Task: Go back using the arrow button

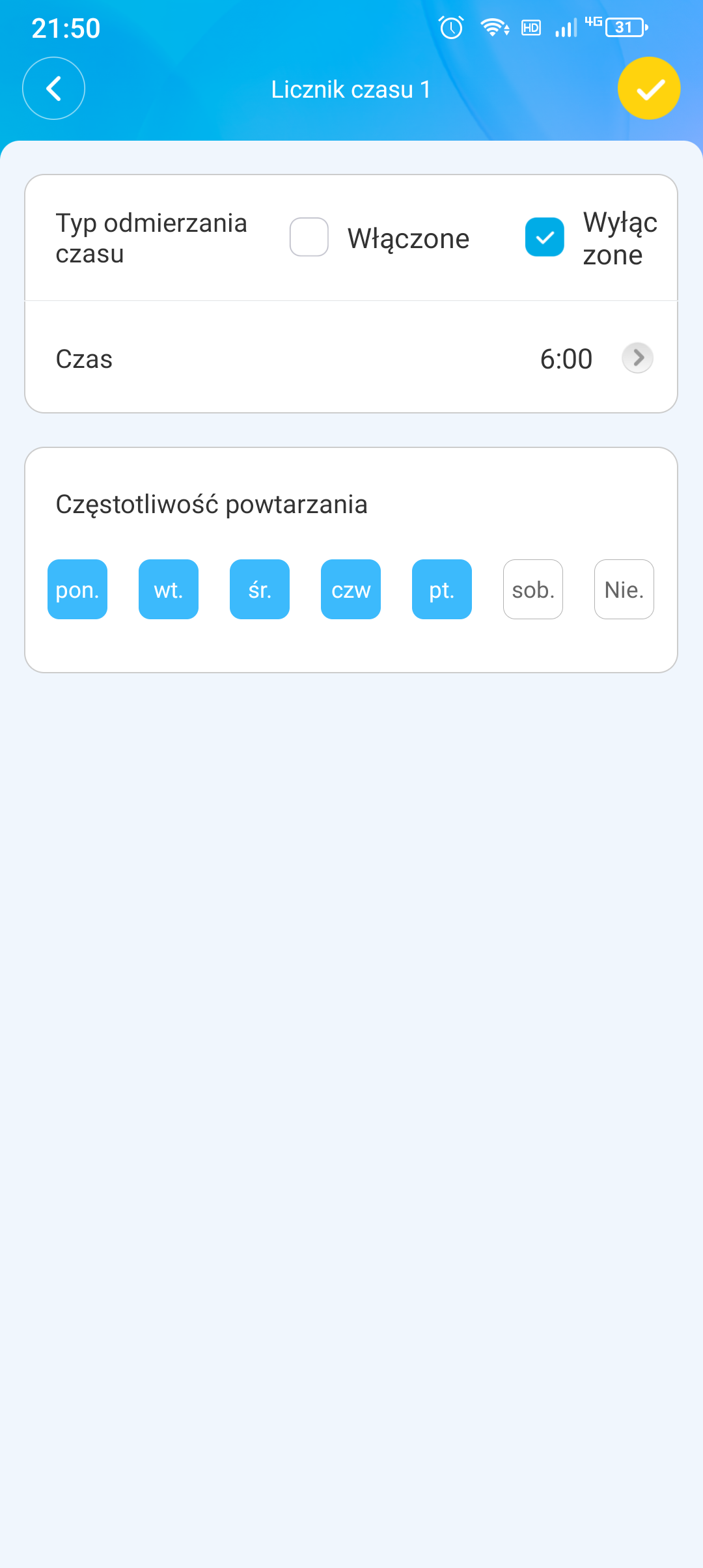Action: click(x=53, y=89)
